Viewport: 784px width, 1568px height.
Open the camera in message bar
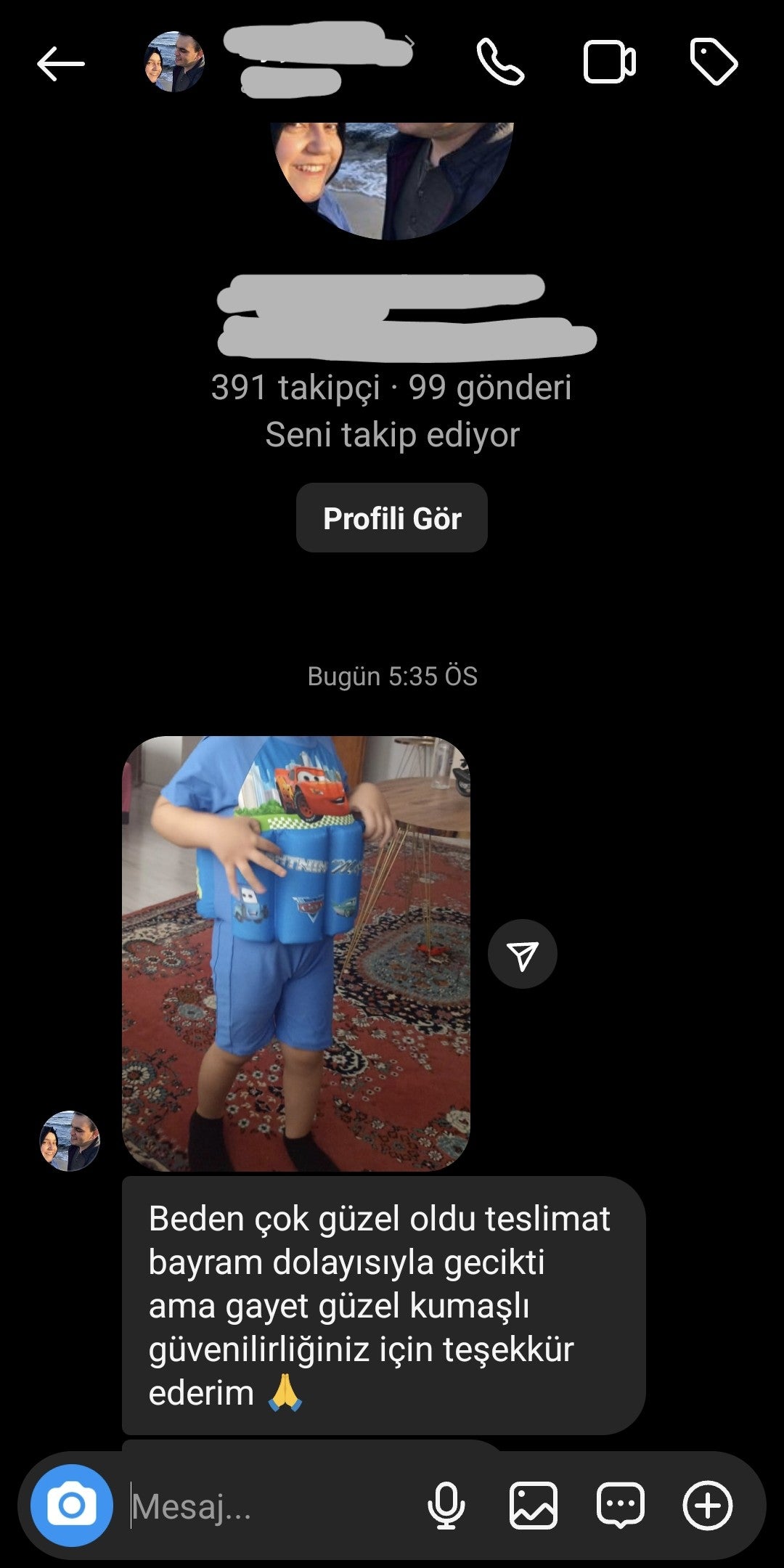click(x=71, y=1506)
